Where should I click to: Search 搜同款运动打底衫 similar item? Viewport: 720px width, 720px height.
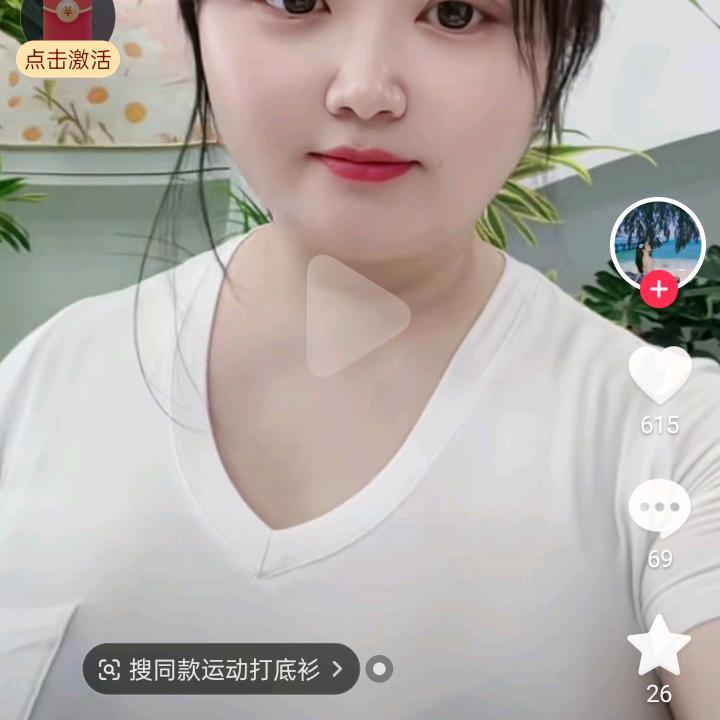point(221,669)
